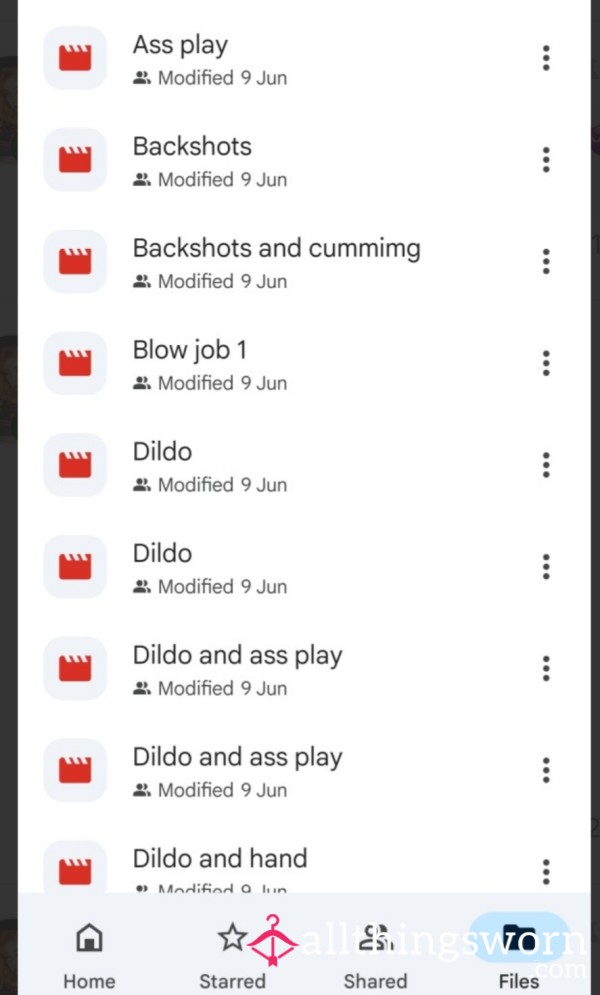Open the three-dot menu for Blow job 1
600x995 pixels.
pyautogui.click(x=545, y=363)
